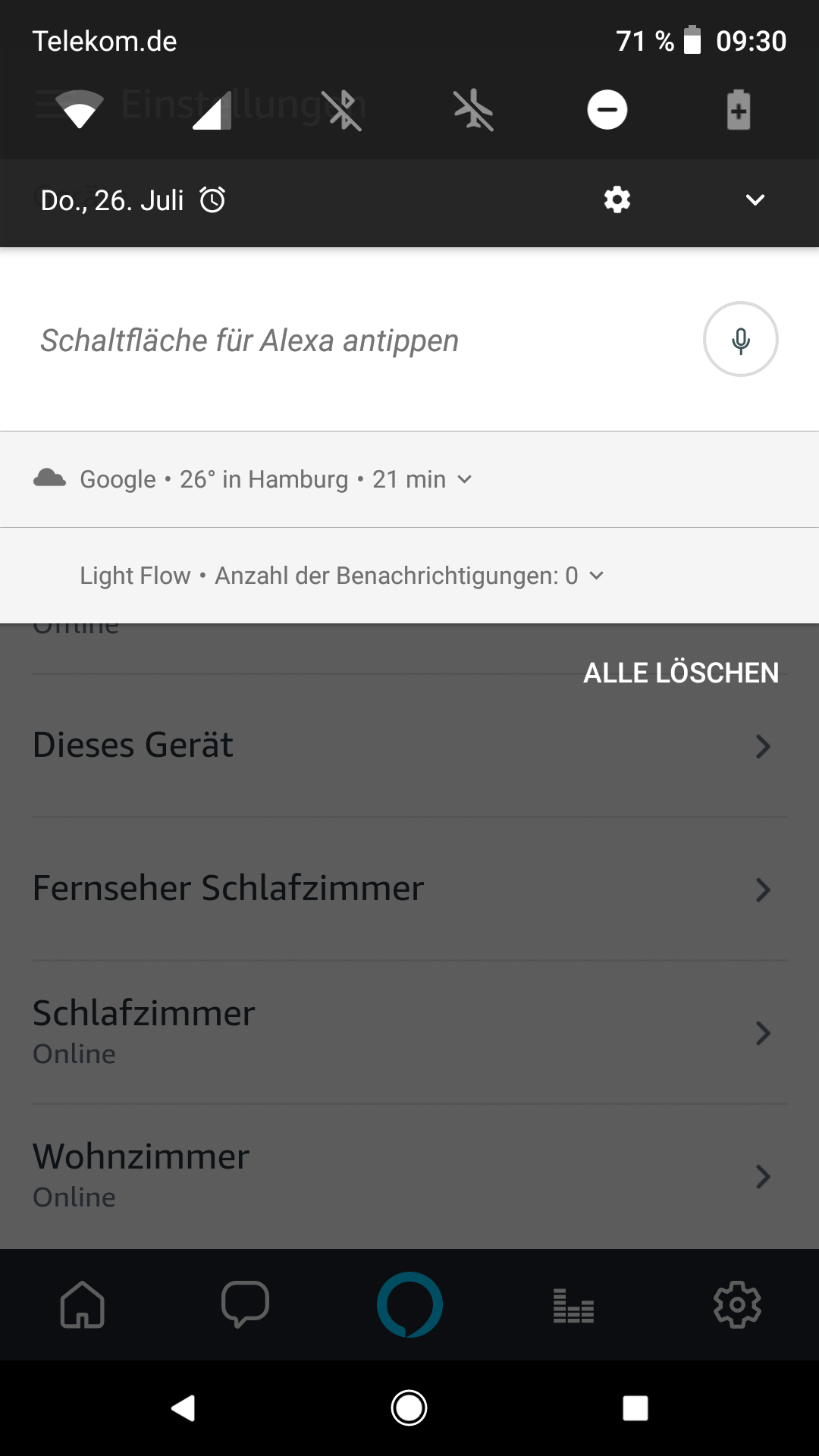Expand the Google weather notification for Hamburg

pos(464,479)
